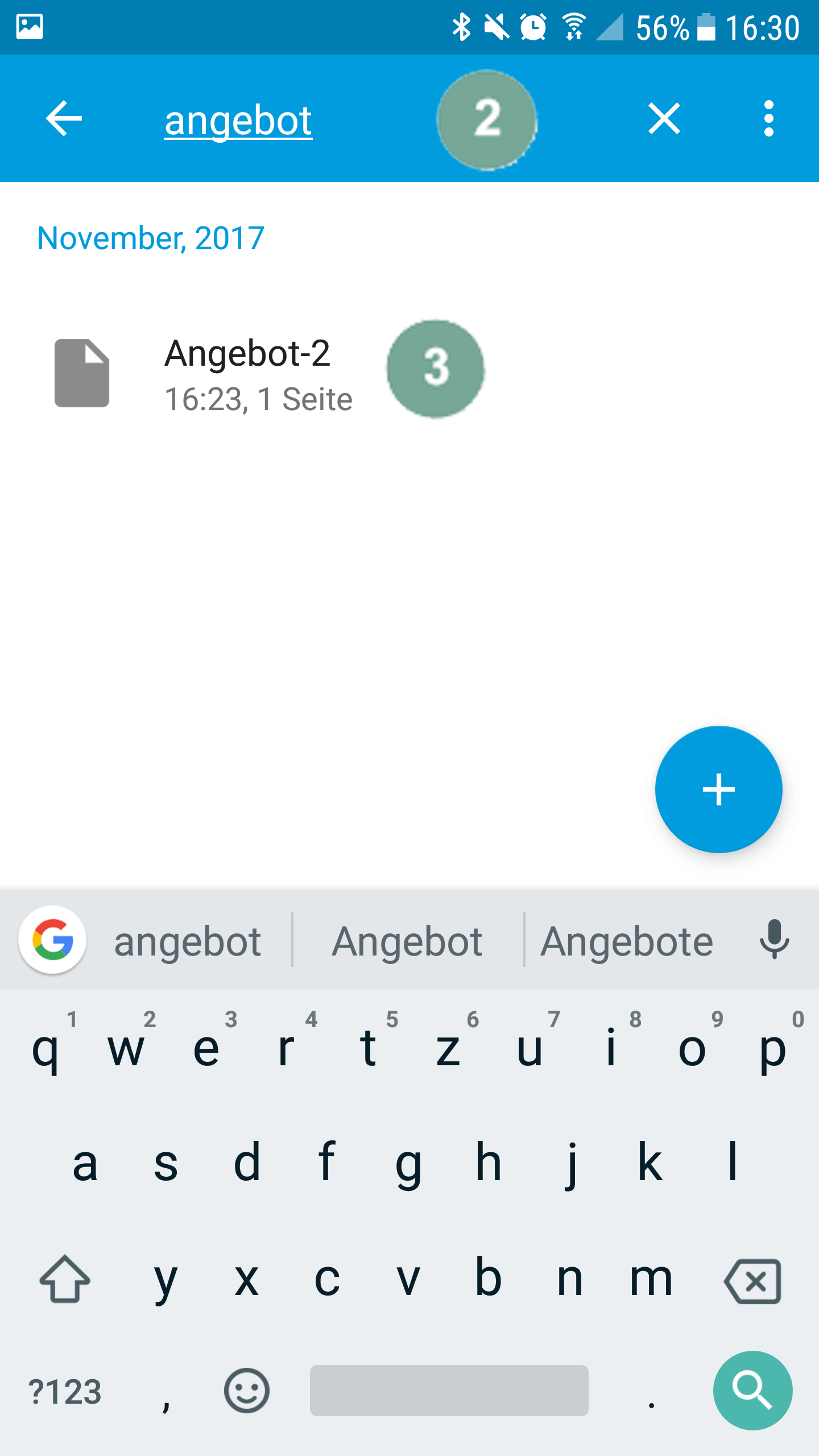Viewport: 819px width, 1456px height.
Task: Start voice input with the microphone
Action: (x=774, y=940)
